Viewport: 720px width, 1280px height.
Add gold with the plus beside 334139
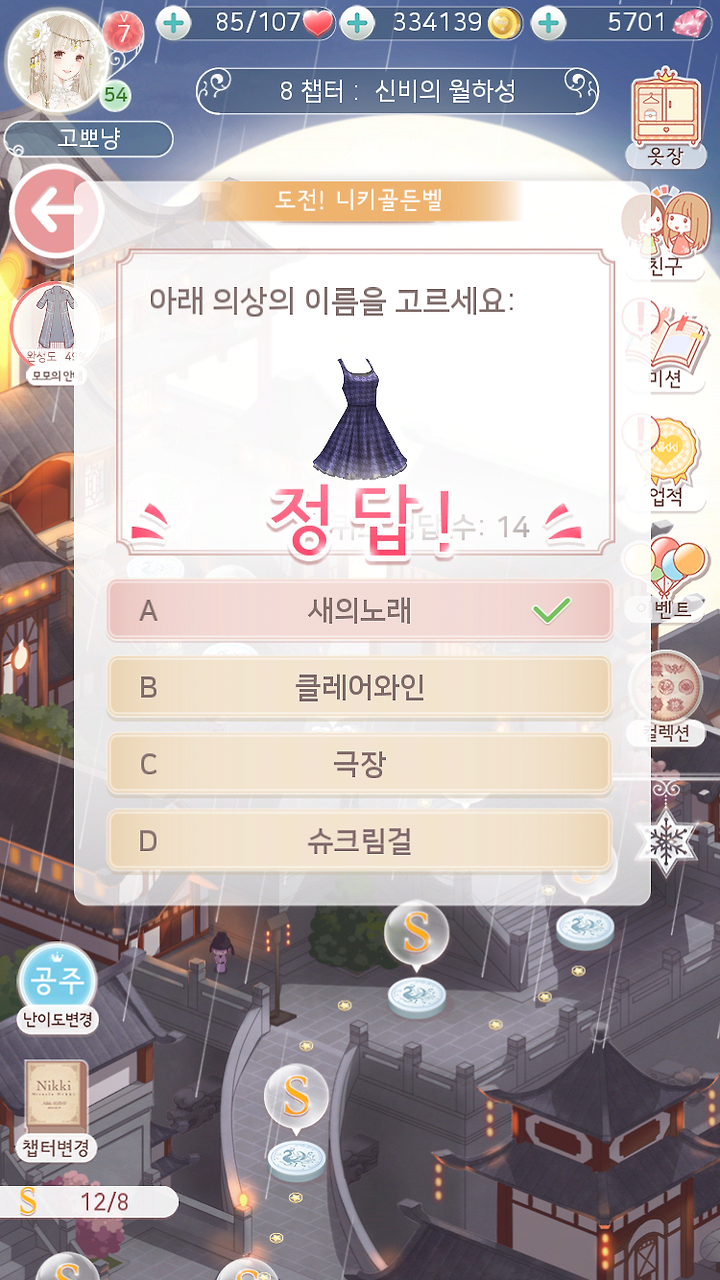358,24
